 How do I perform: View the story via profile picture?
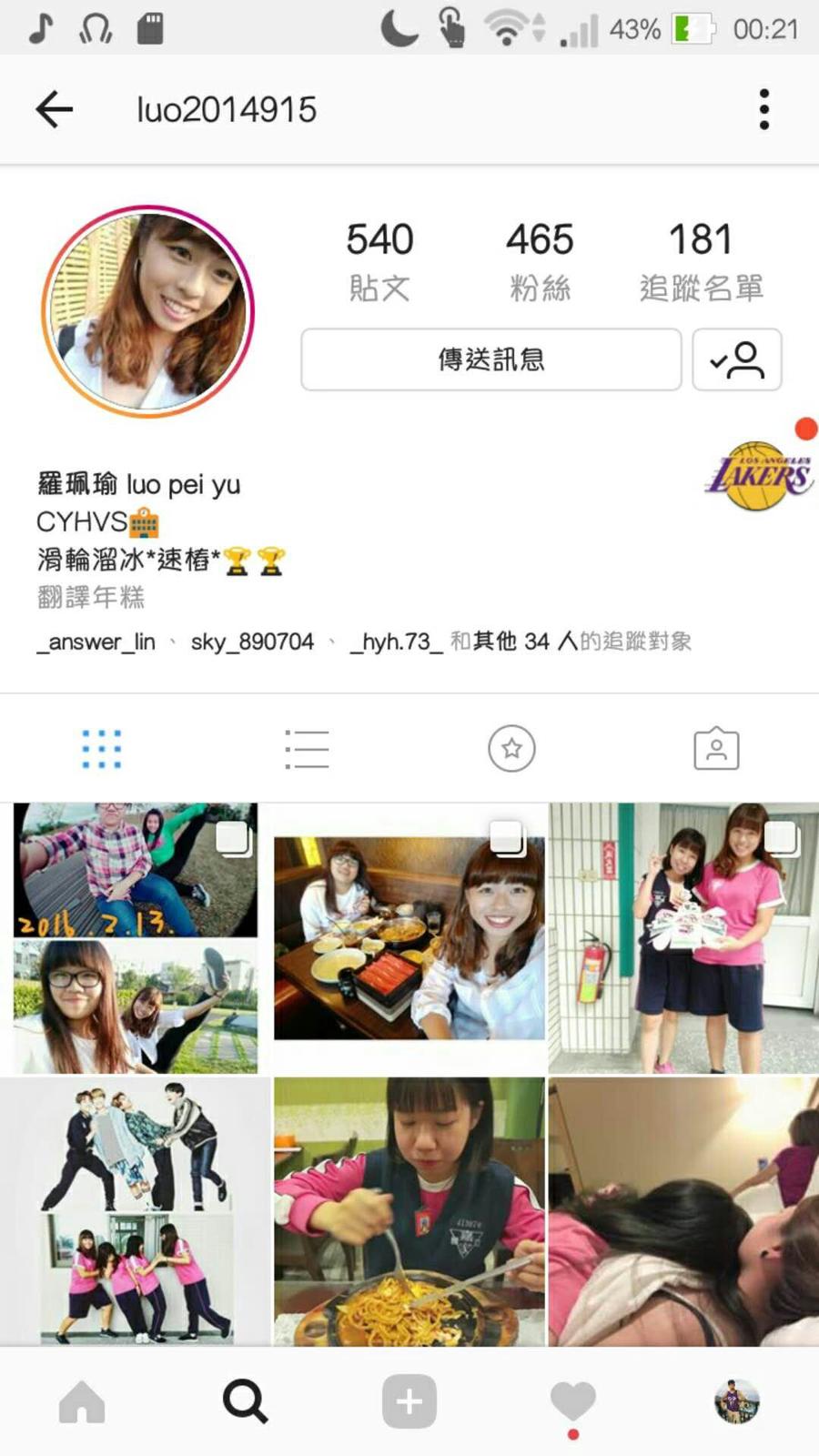click(x=148, y=311)
